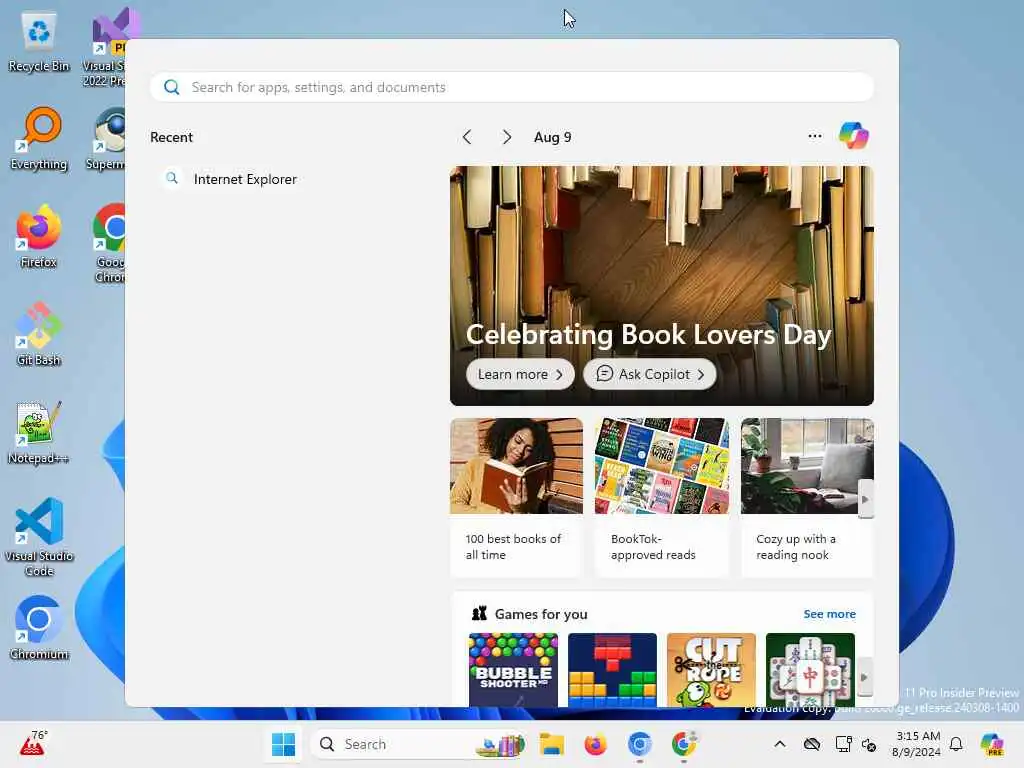Screen dimensions: 1024x768
Task: Open recent search Internet Explorer
Action: pos(245,179)
